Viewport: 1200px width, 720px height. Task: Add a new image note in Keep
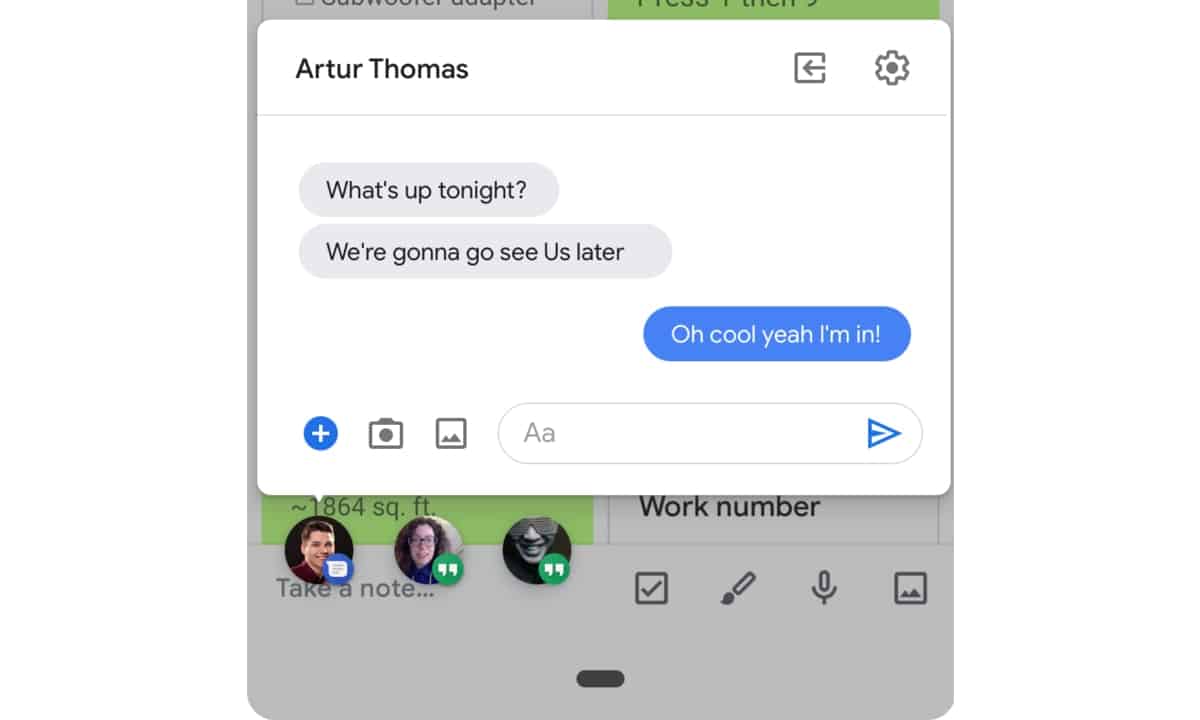click(910, 589)
